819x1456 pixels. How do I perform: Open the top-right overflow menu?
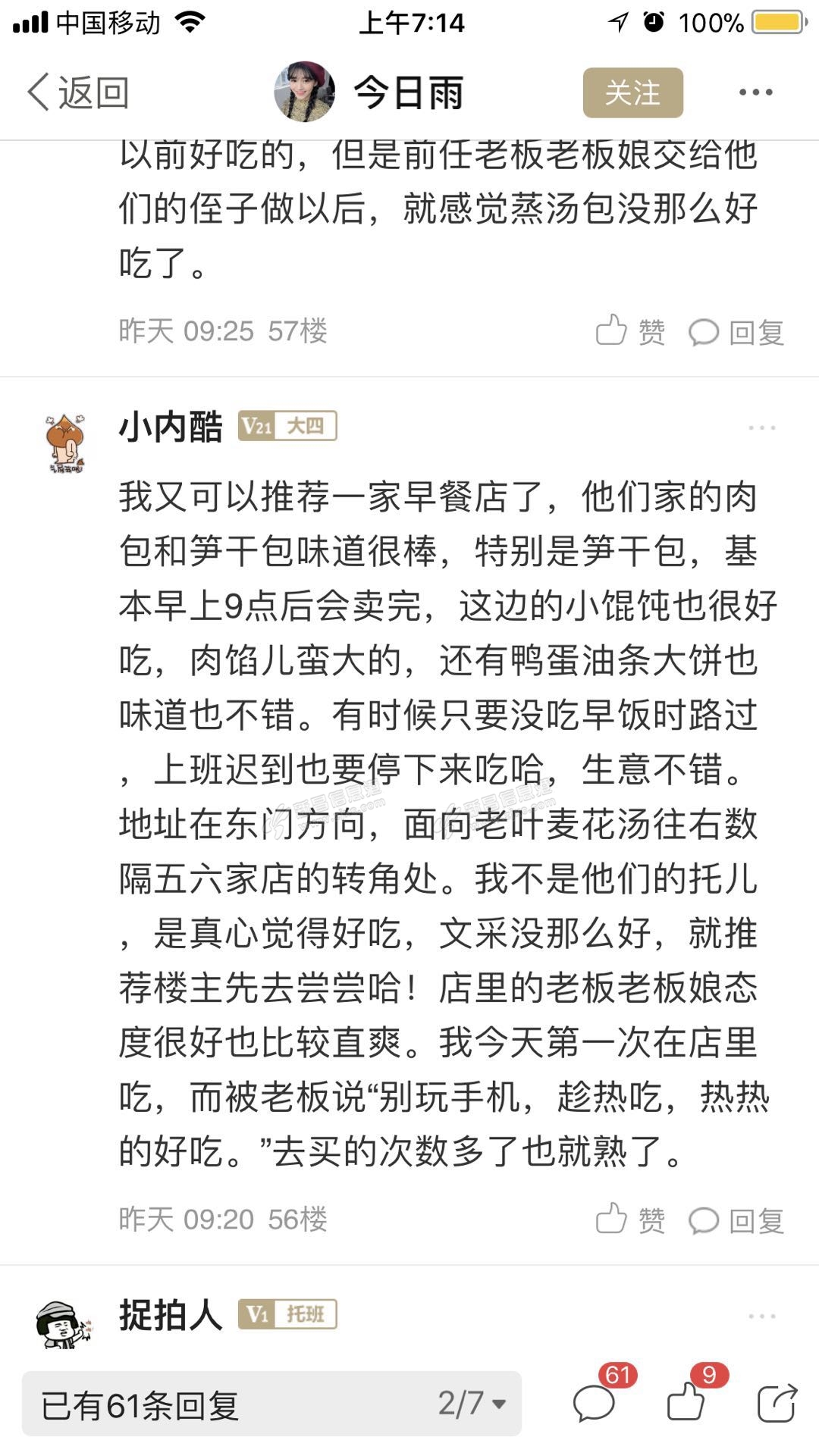tap(755, 93)
